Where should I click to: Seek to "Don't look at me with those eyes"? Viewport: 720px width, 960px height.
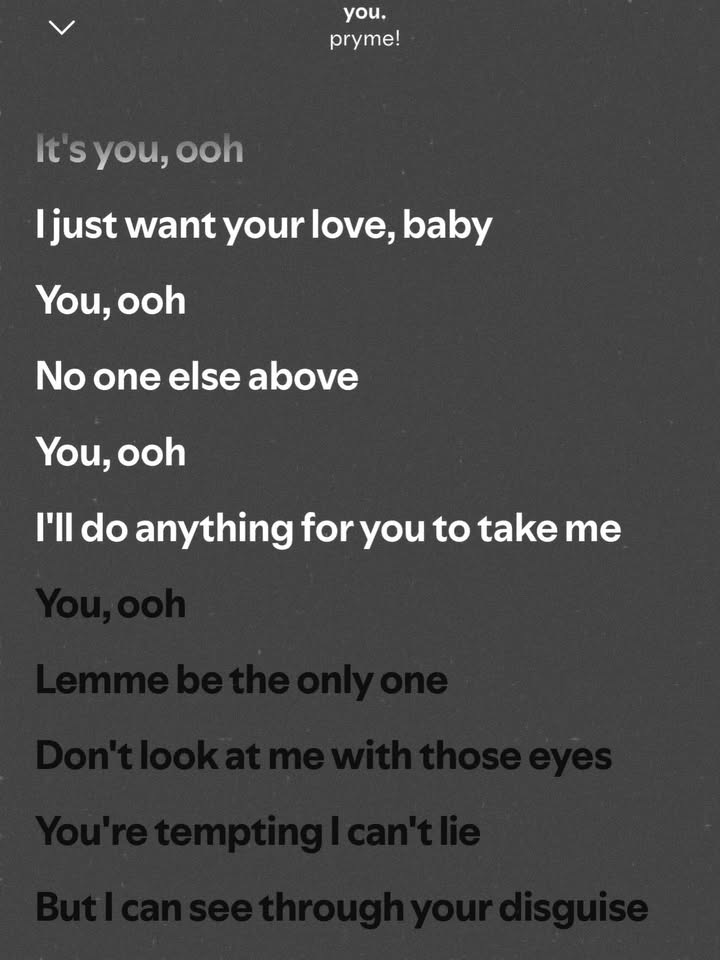[323, 756]
